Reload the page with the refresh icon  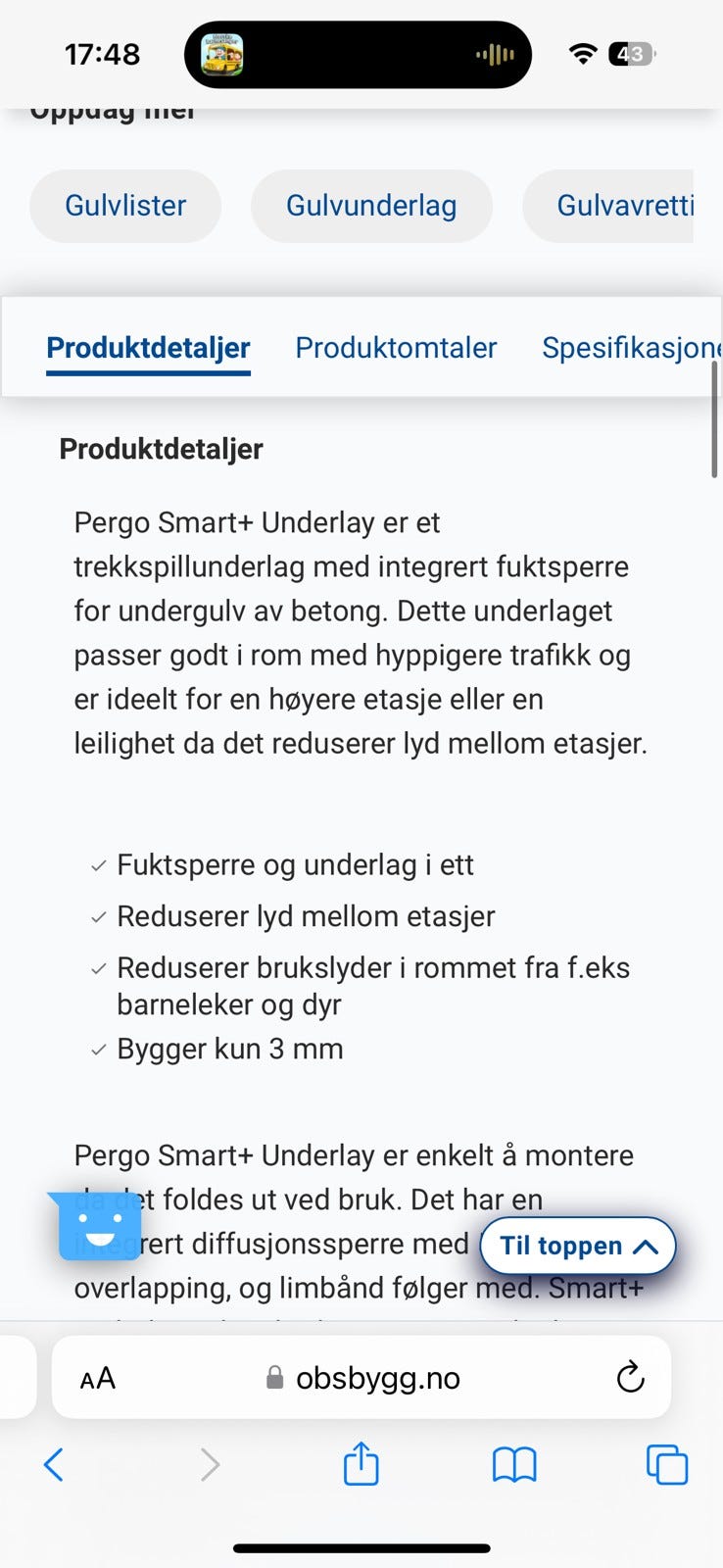(x=631, y=1377)
